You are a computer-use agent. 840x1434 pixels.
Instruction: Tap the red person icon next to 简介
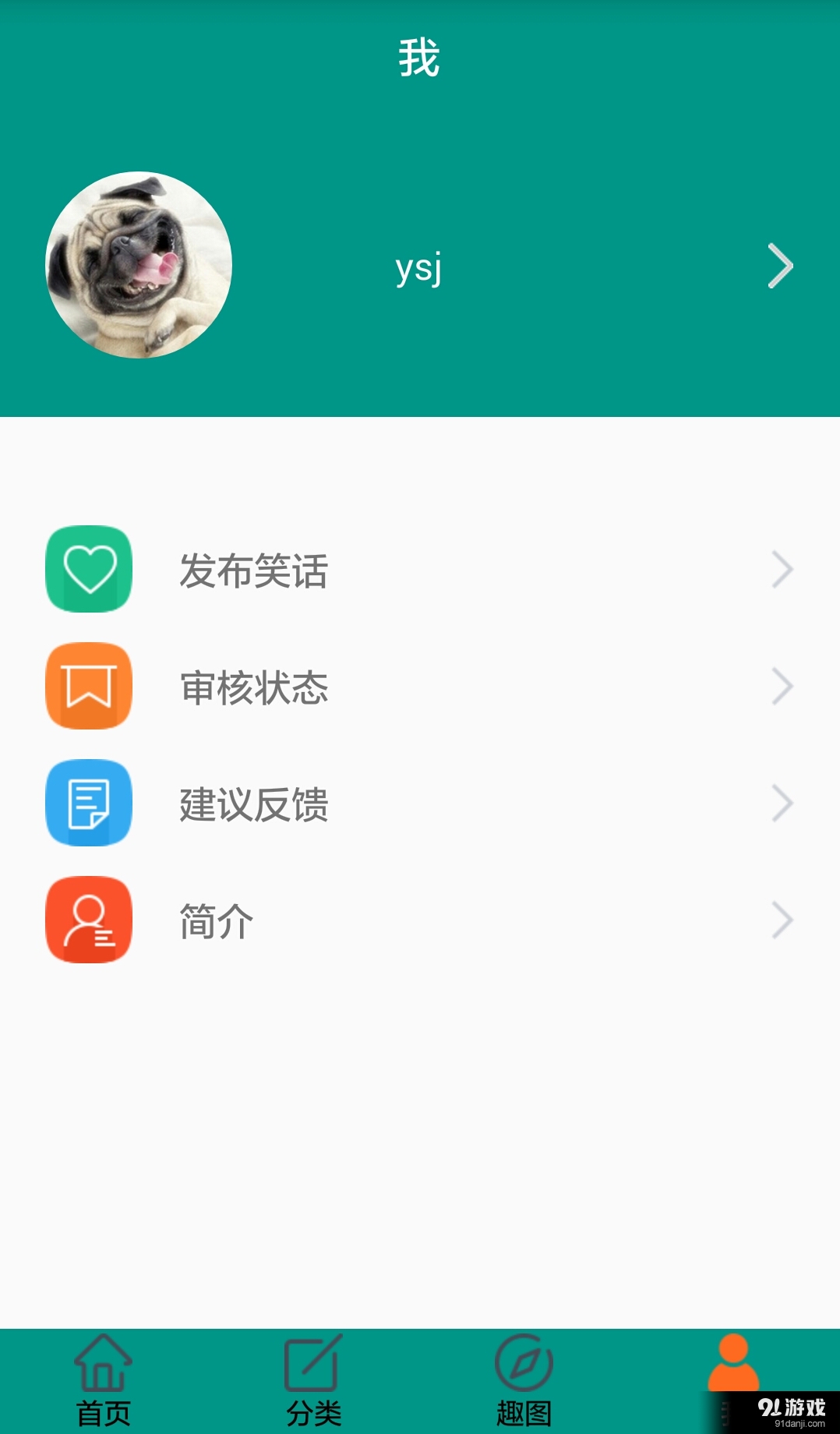(x=88, y=920)
